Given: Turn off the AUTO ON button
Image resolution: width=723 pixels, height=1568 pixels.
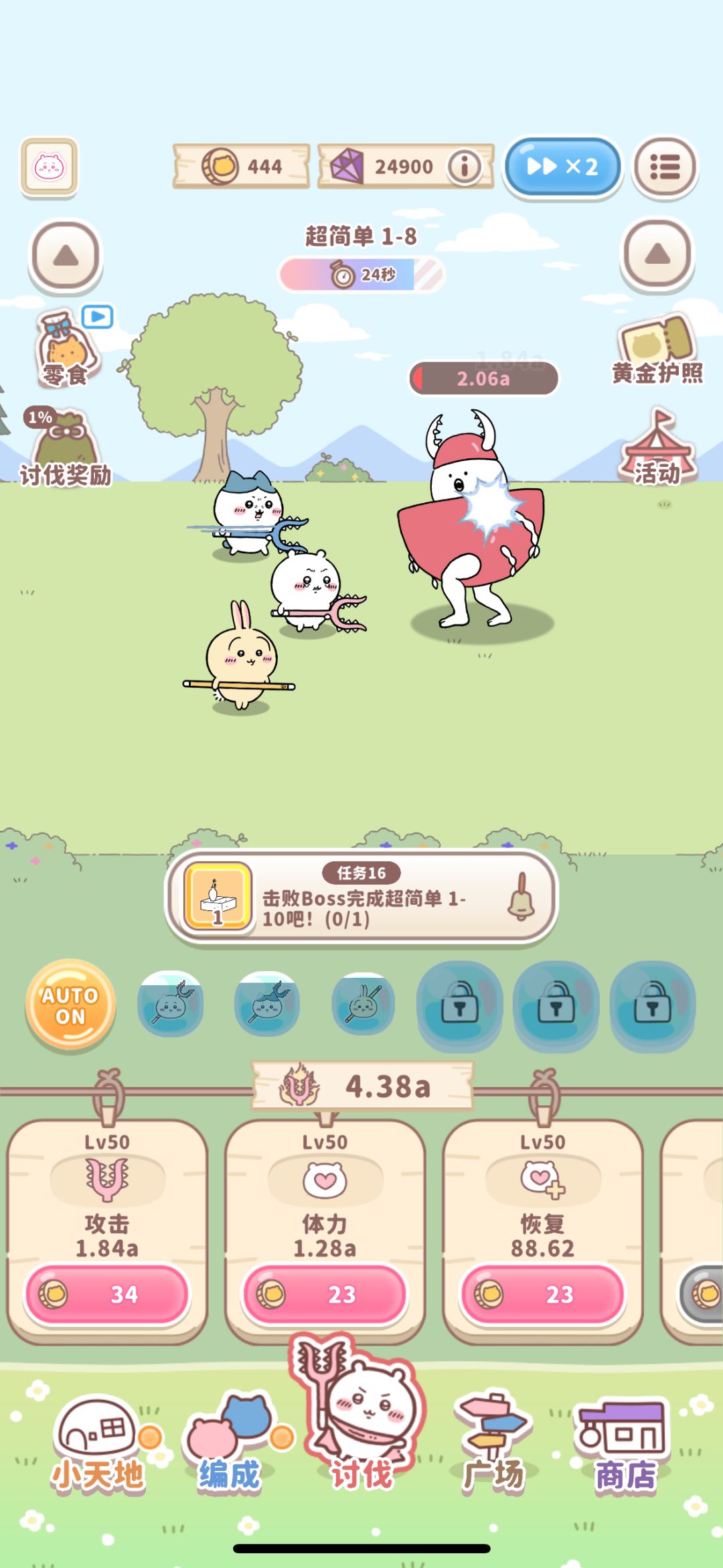Looking at the screenshot, I should [x=70, y=1005].
